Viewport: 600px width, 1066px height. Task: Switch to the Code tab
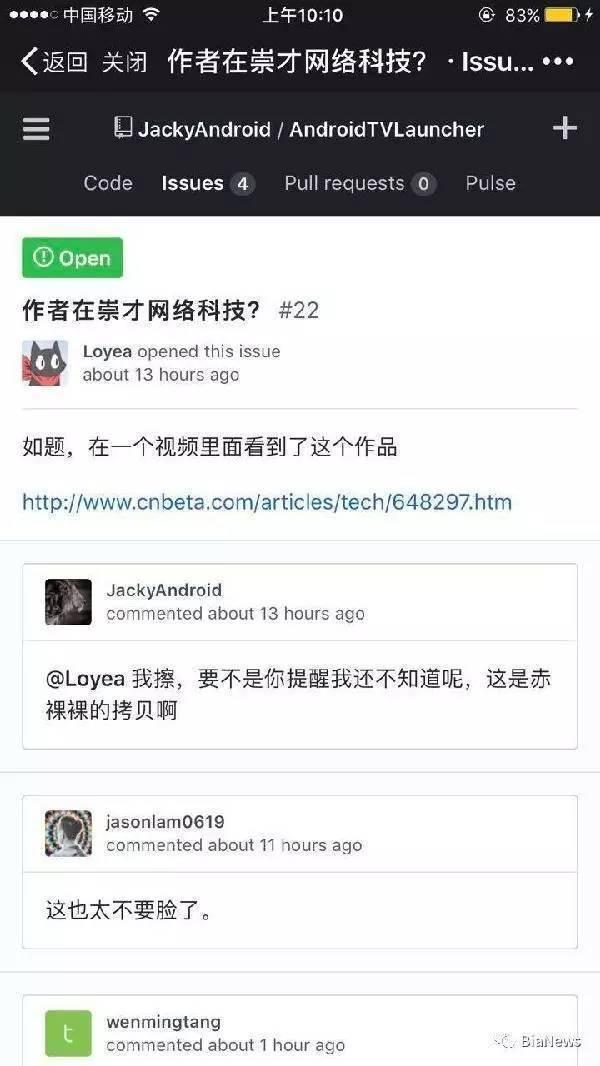pyautogui.click(x=108, y=183)
